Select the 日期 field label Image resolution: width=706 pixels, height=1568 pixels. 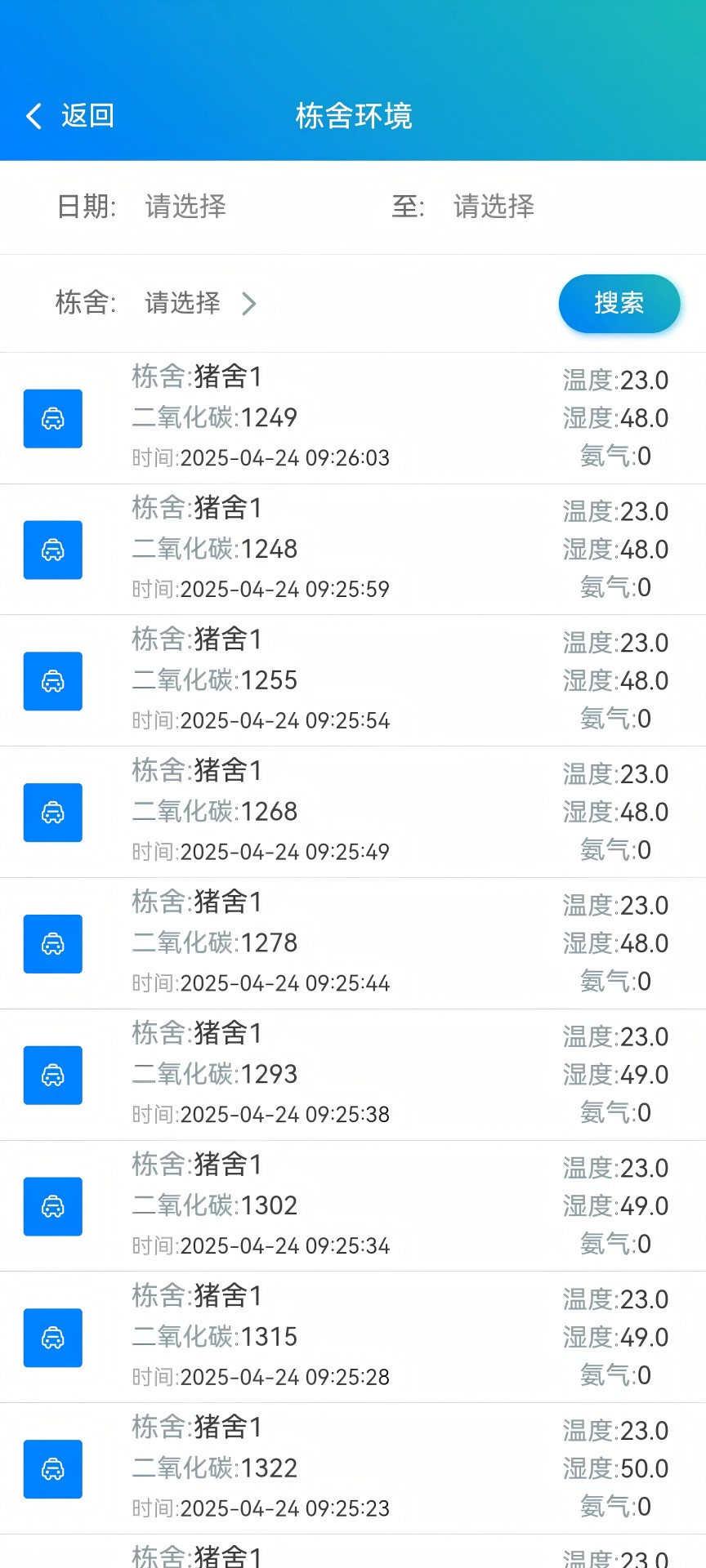[84, 208]
